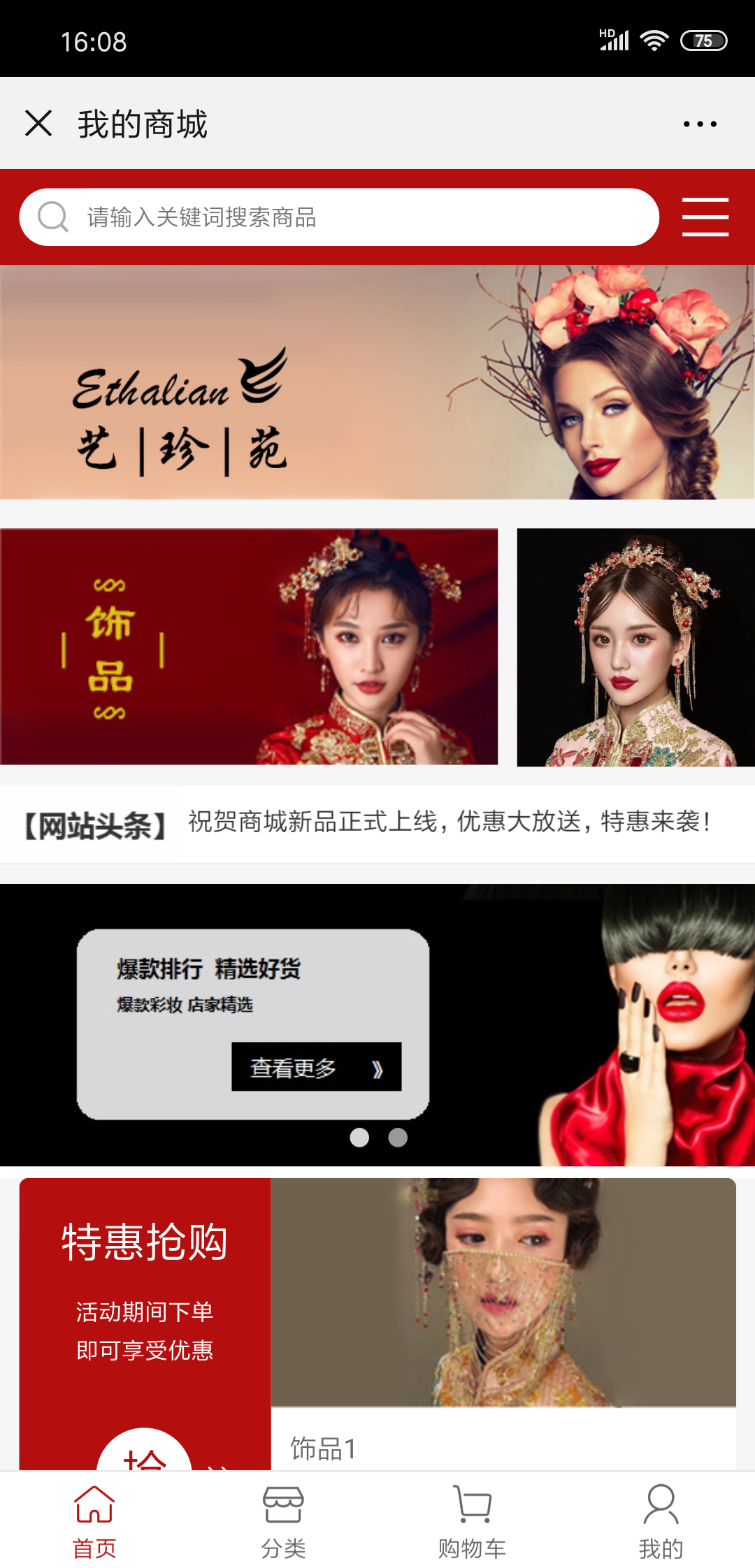Open the three-dot overflow menu
The height and width of the screenshot is (1568, 755).
[x=700, y=124]
